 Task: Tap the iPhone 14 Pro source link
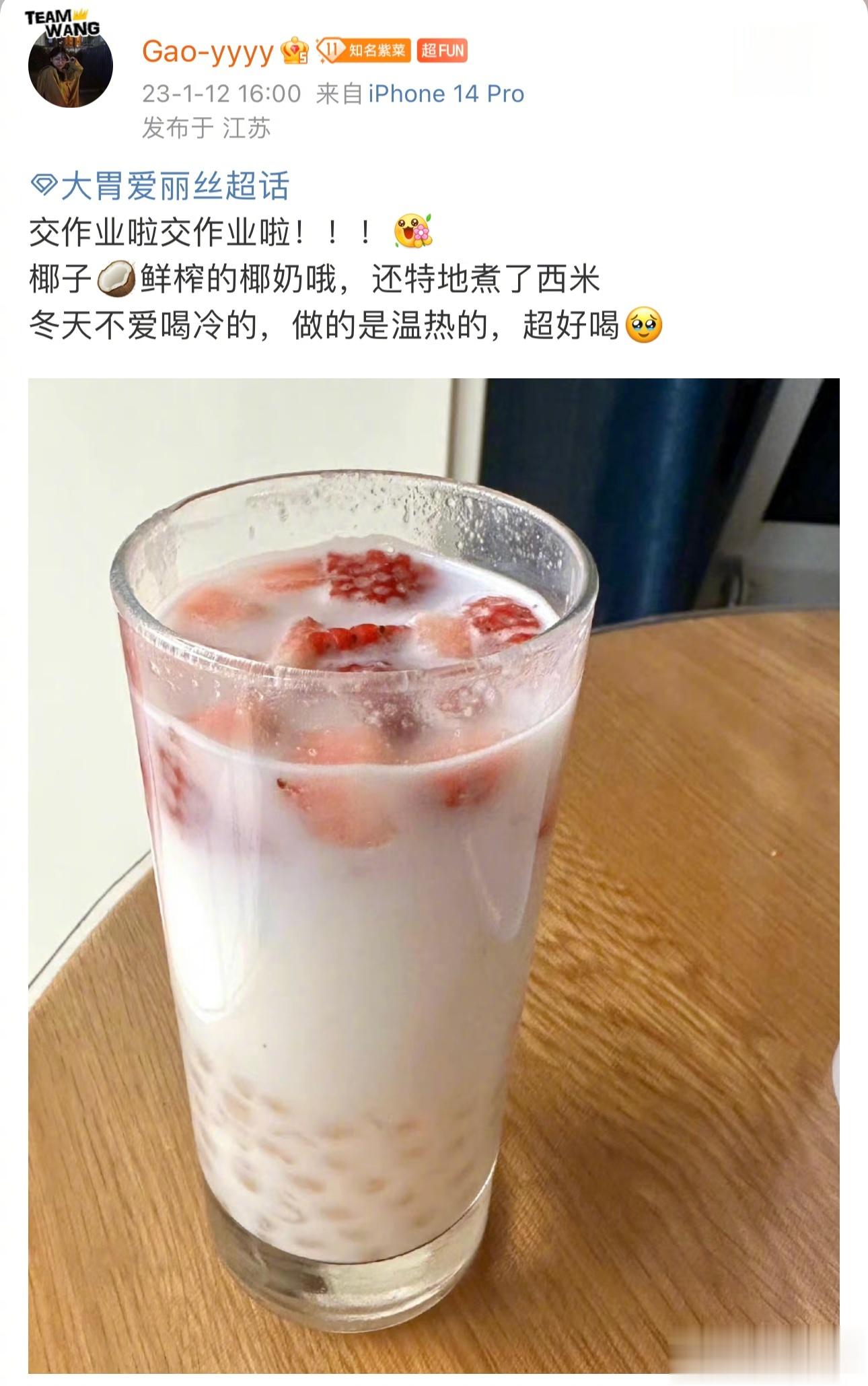(446, 94)
